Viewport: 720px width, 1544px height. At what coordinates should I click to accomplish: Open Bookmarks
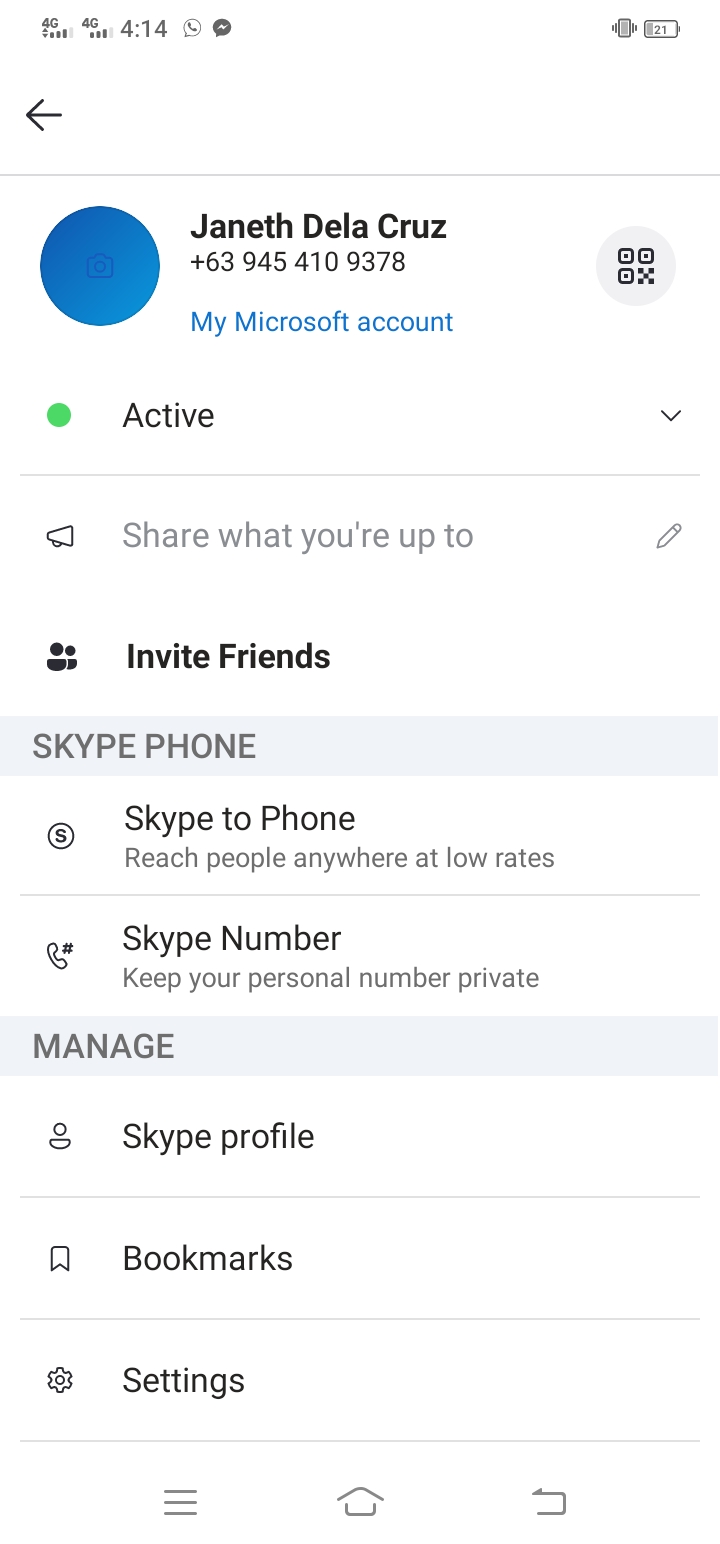click(360, 1258)
